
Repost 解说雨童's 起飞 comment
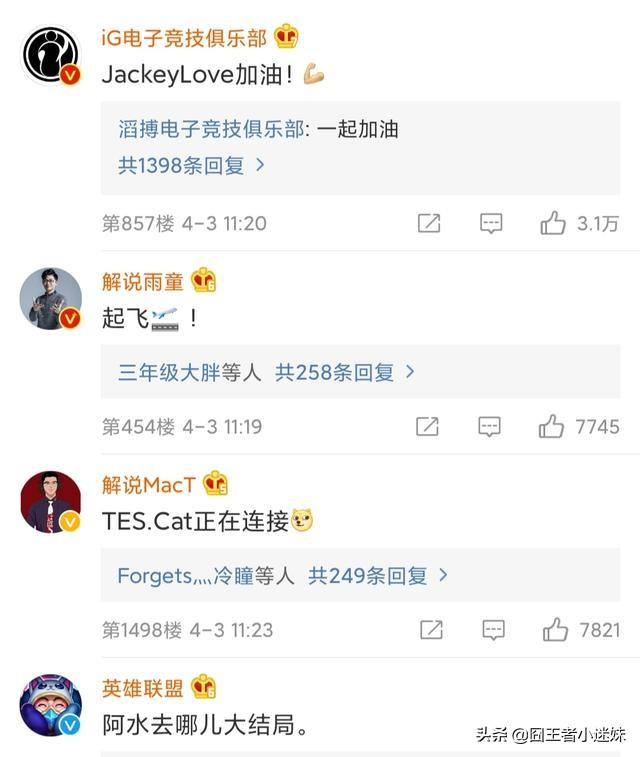pos(427,427)
